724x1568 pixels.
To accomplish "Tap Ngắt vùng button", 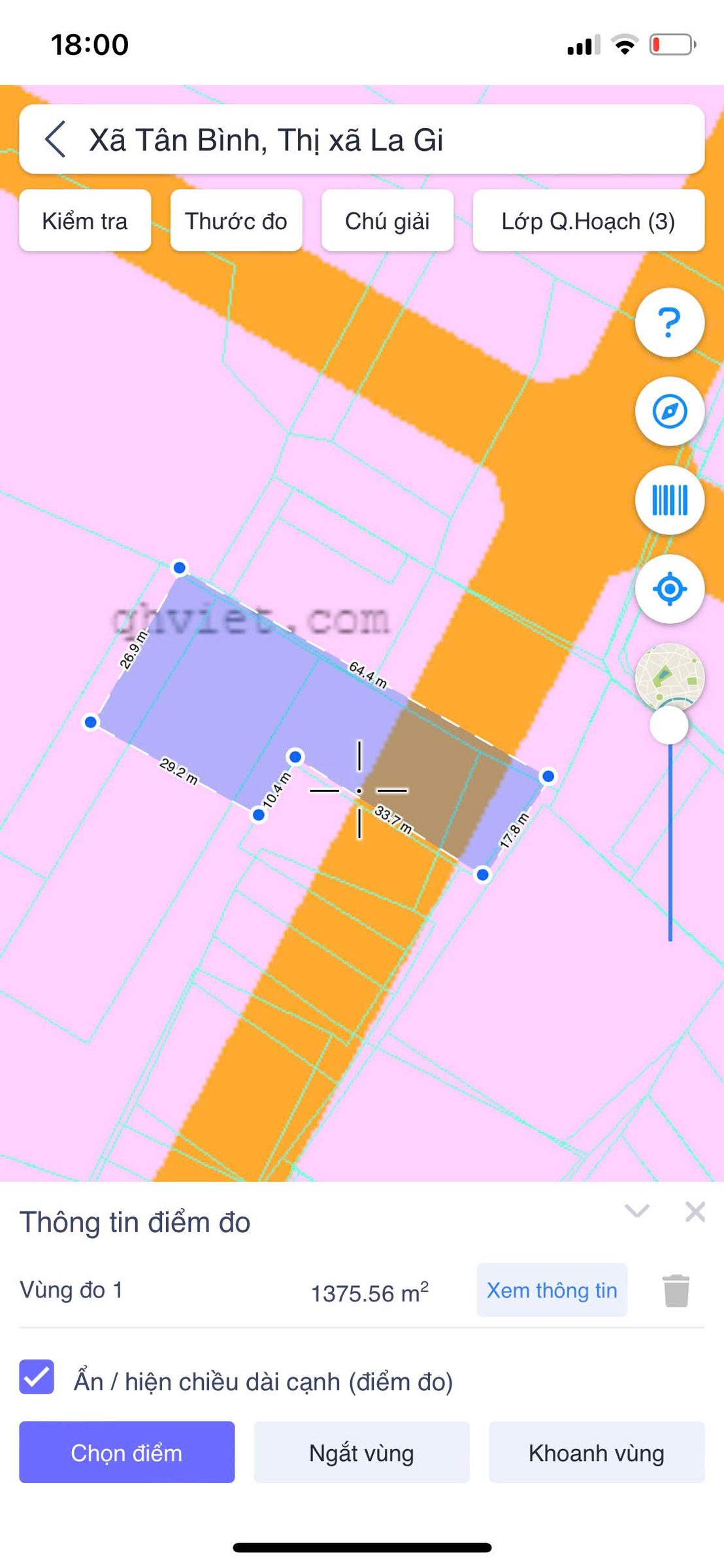I will tap(362, 1452).
